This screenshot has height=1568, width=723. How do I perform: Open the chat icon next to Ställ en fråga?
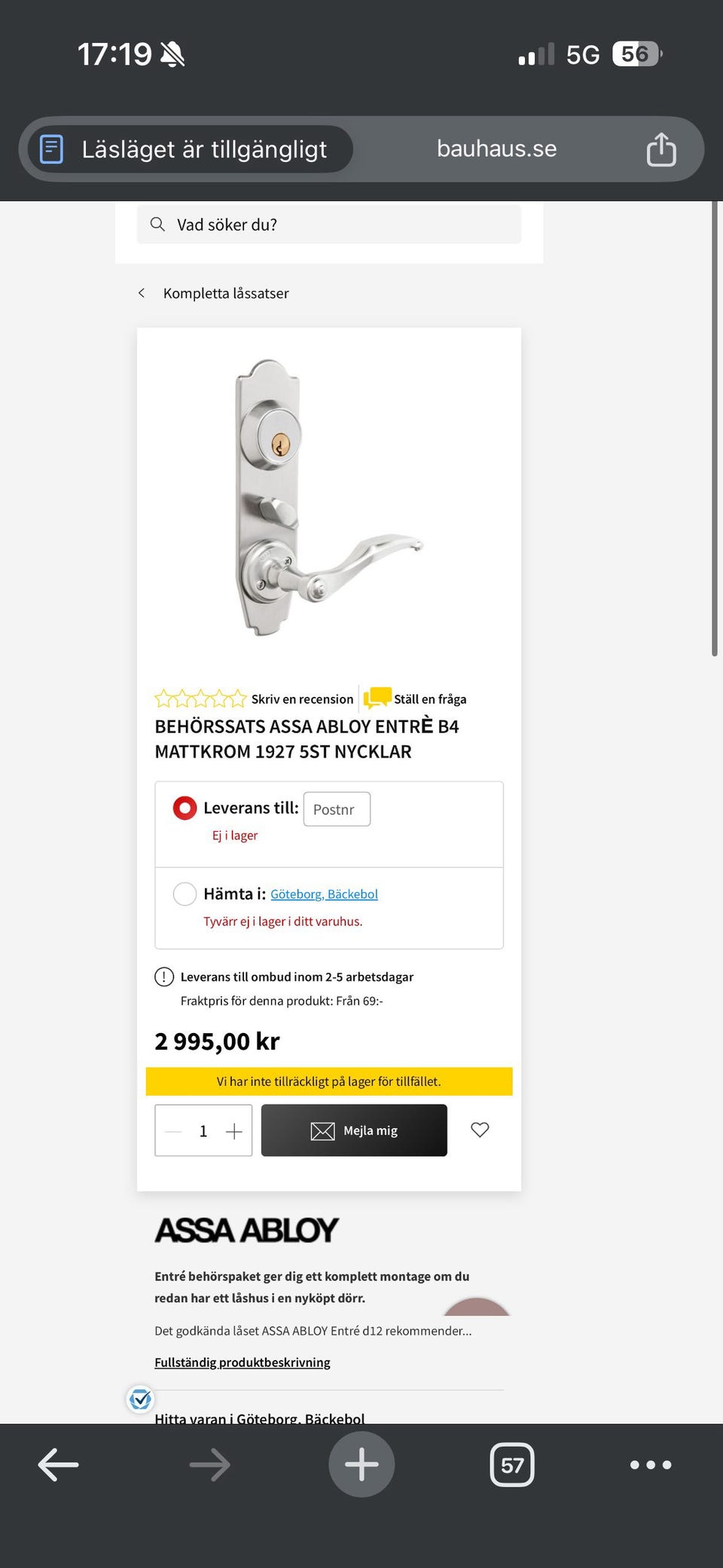[x=377, y=698]
